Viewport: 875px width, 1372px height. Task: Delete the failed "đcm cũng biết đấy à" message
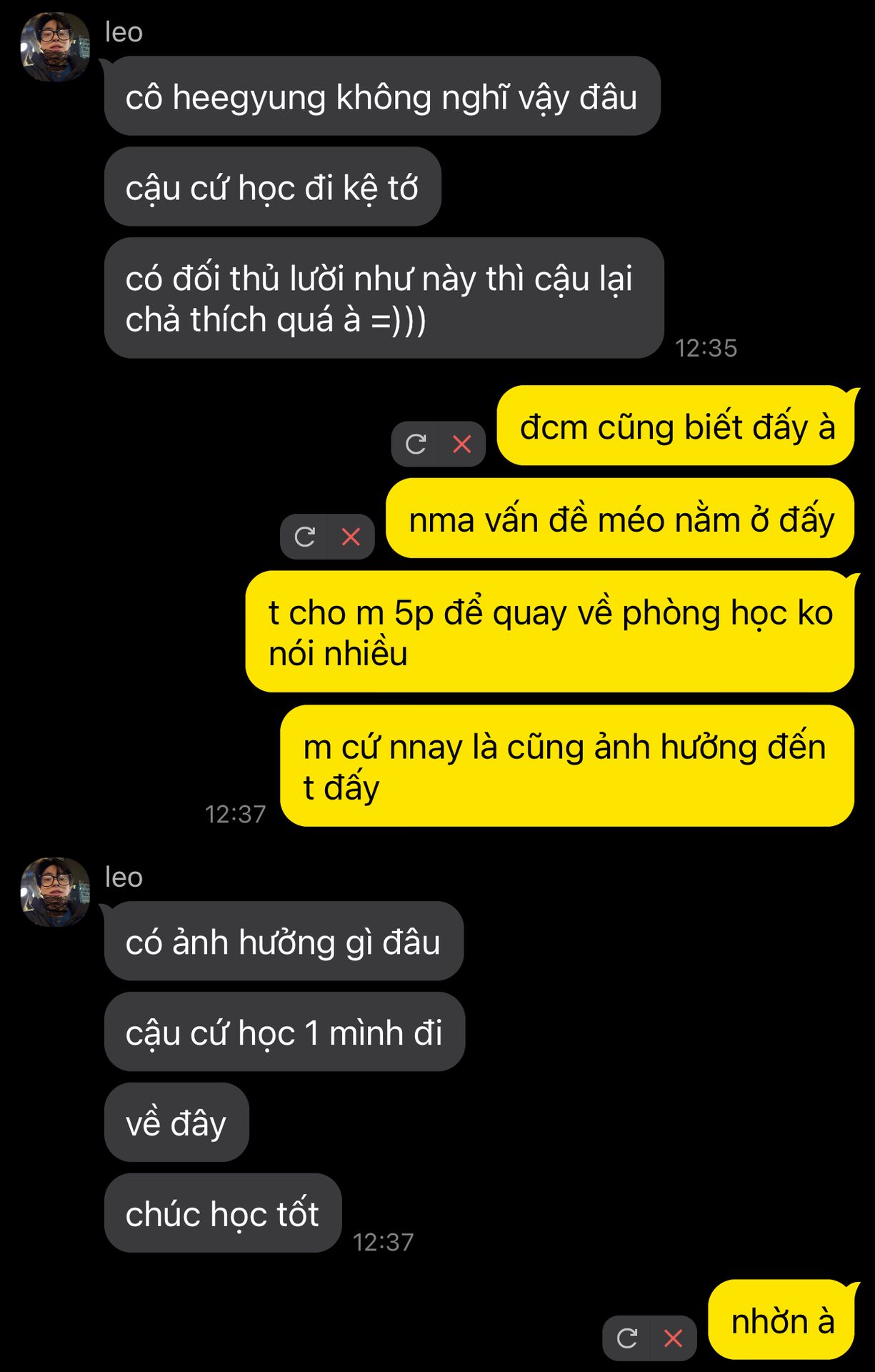coord(462,444)
